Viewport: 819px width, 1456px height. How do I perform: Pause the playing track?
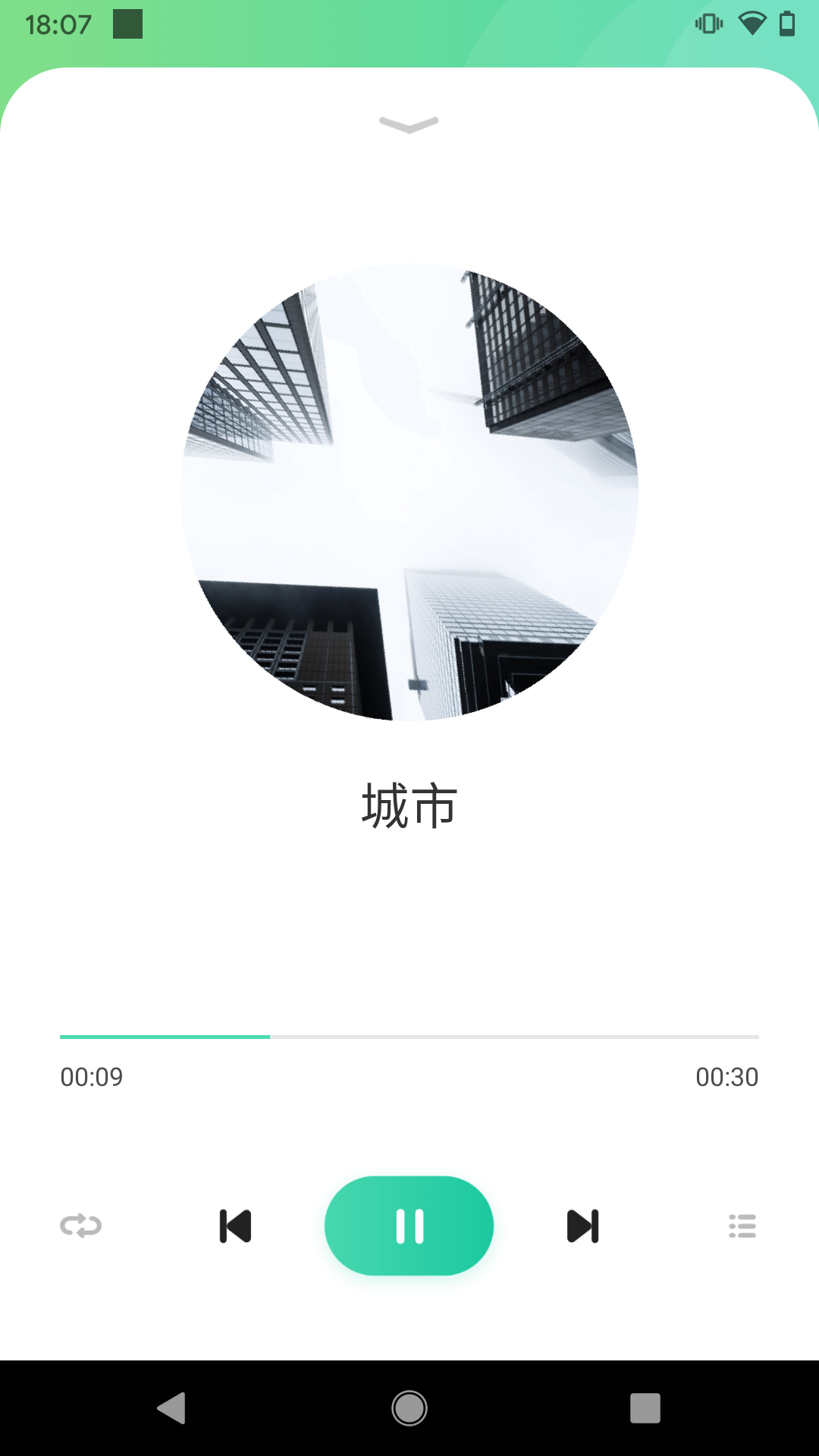tap(409, 1225)
